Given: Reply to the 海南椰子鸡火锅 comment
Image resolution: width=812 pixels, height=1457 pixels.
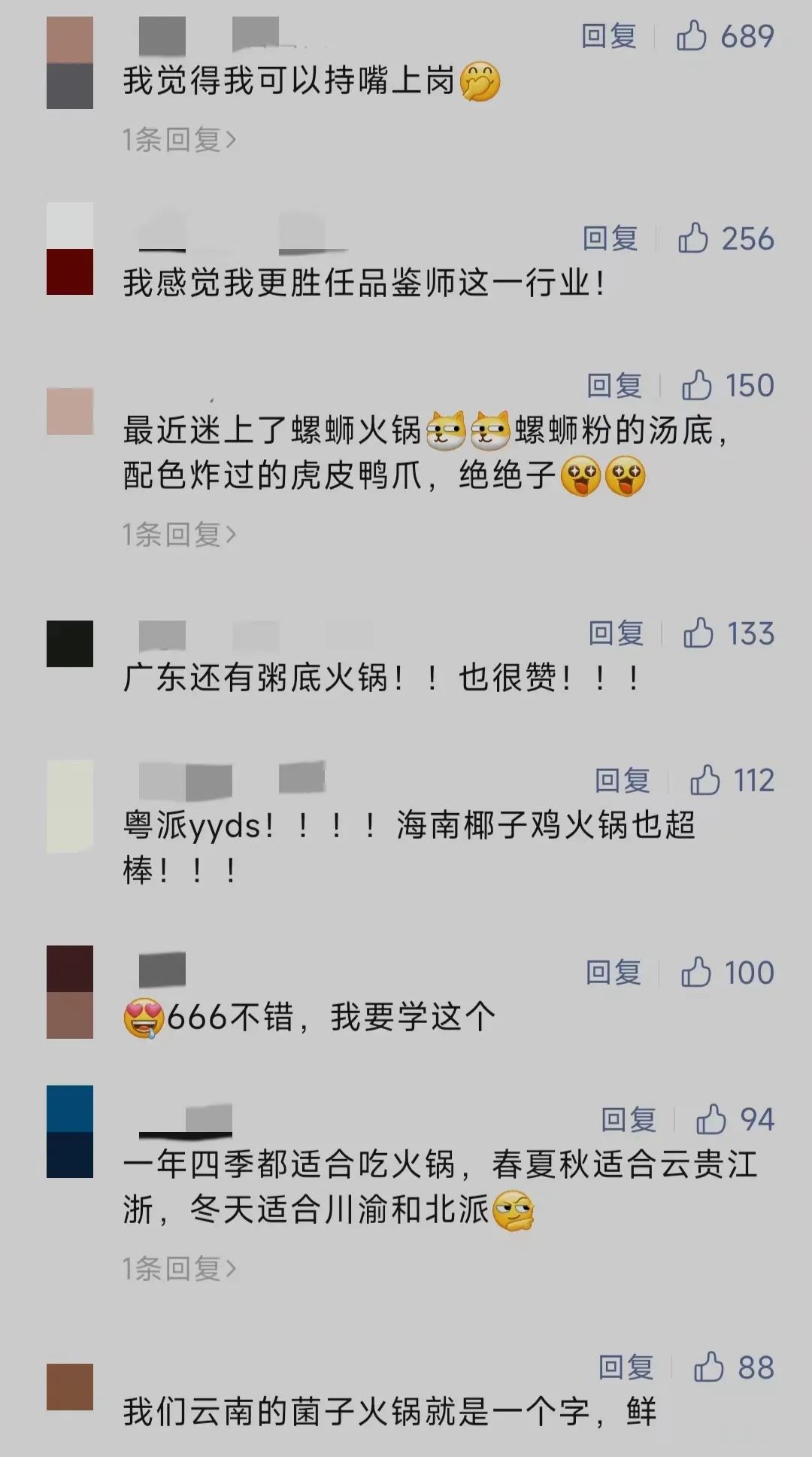Looking at the screenshot, I should point(622,780).
